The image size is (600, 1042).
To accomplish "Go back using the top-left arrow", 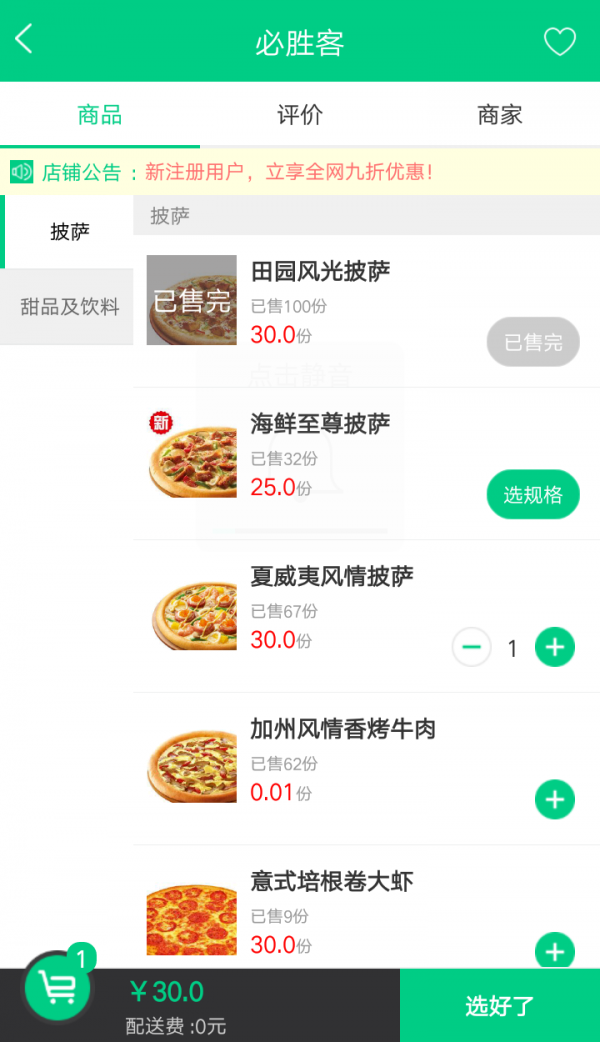I will pyautogui.click(x=25, y=40).
